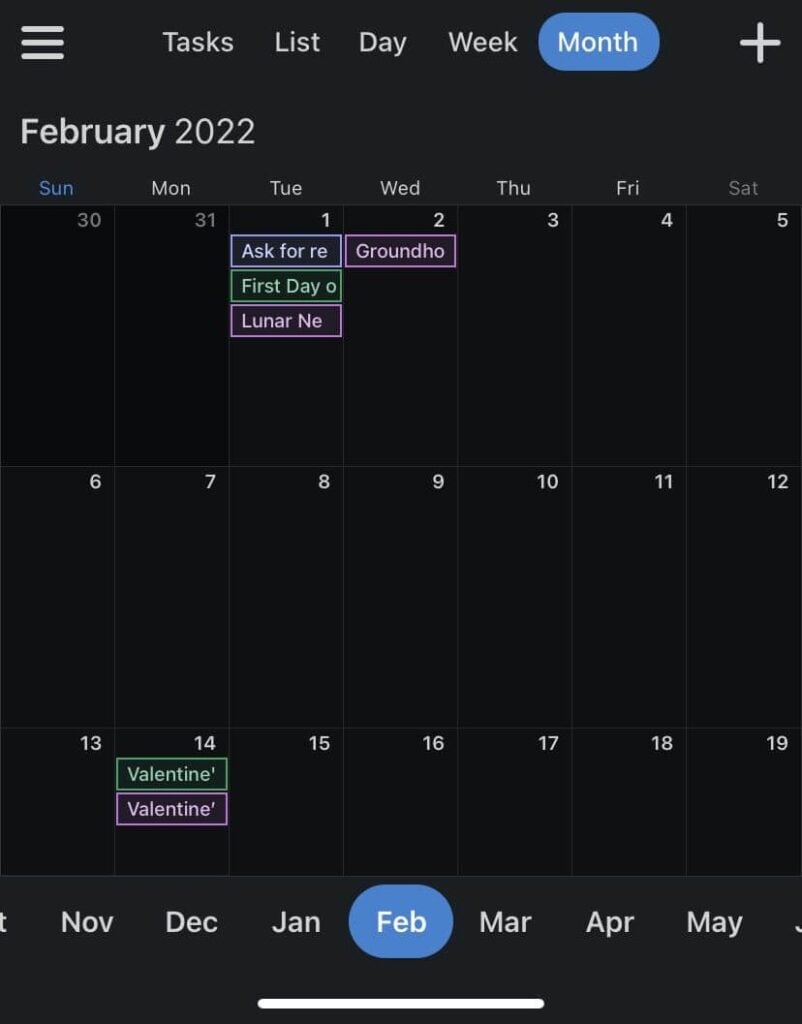802x1024 pixels.
Task: Open the 'Ask for re' event on February 1
Action: [x=286, y=251]
